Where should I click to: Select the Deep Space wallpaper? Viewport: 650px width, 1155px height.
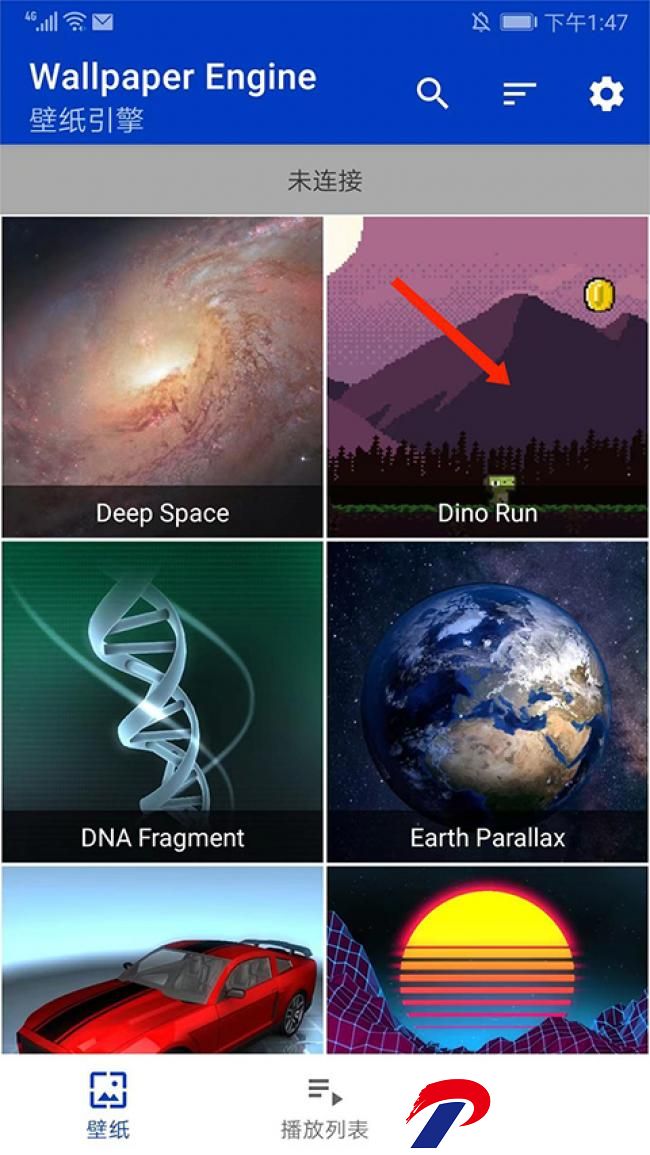point(163,377)
